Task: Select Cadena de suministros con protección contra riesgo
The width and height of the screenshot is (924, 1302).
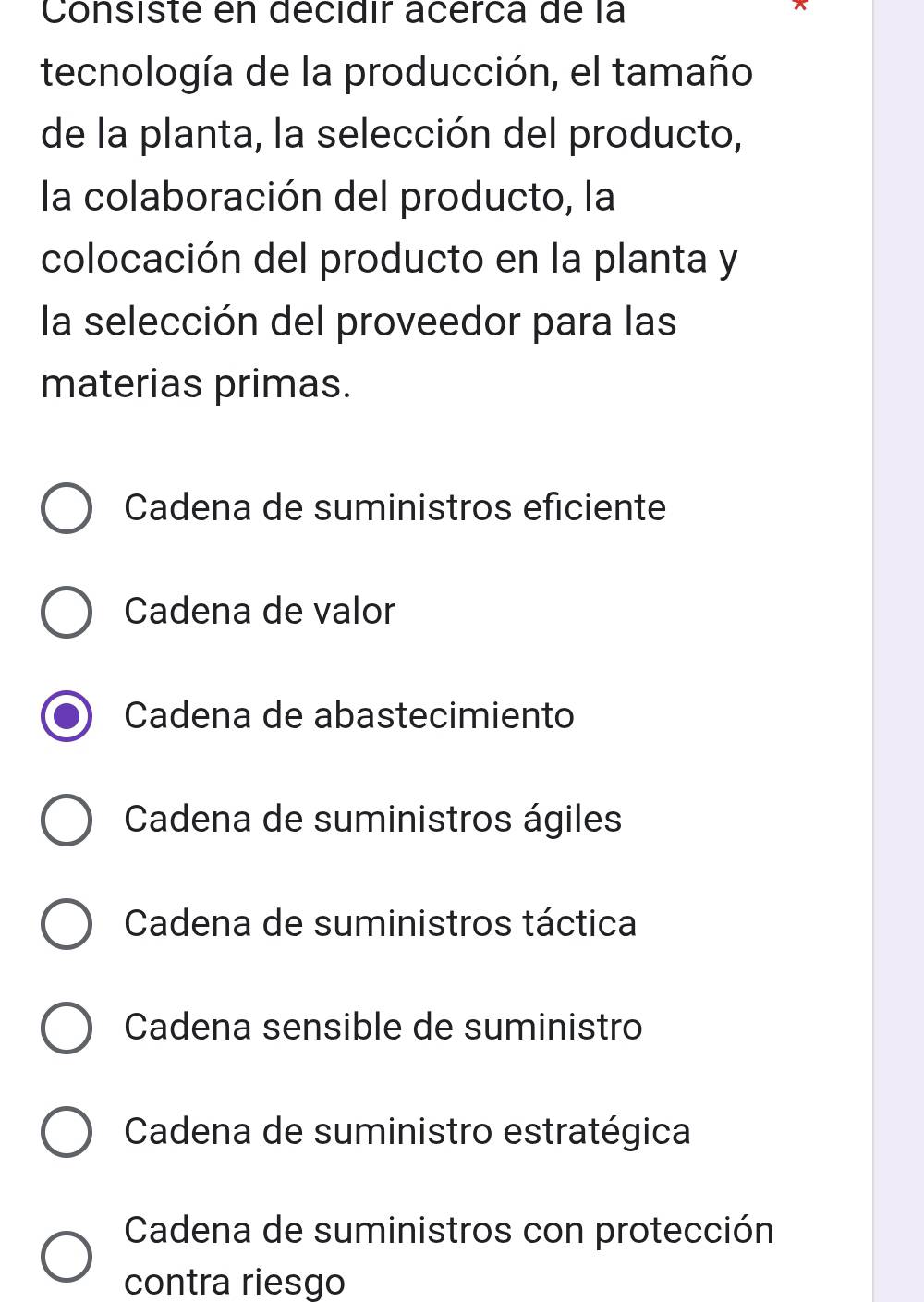Action: 67,1256
